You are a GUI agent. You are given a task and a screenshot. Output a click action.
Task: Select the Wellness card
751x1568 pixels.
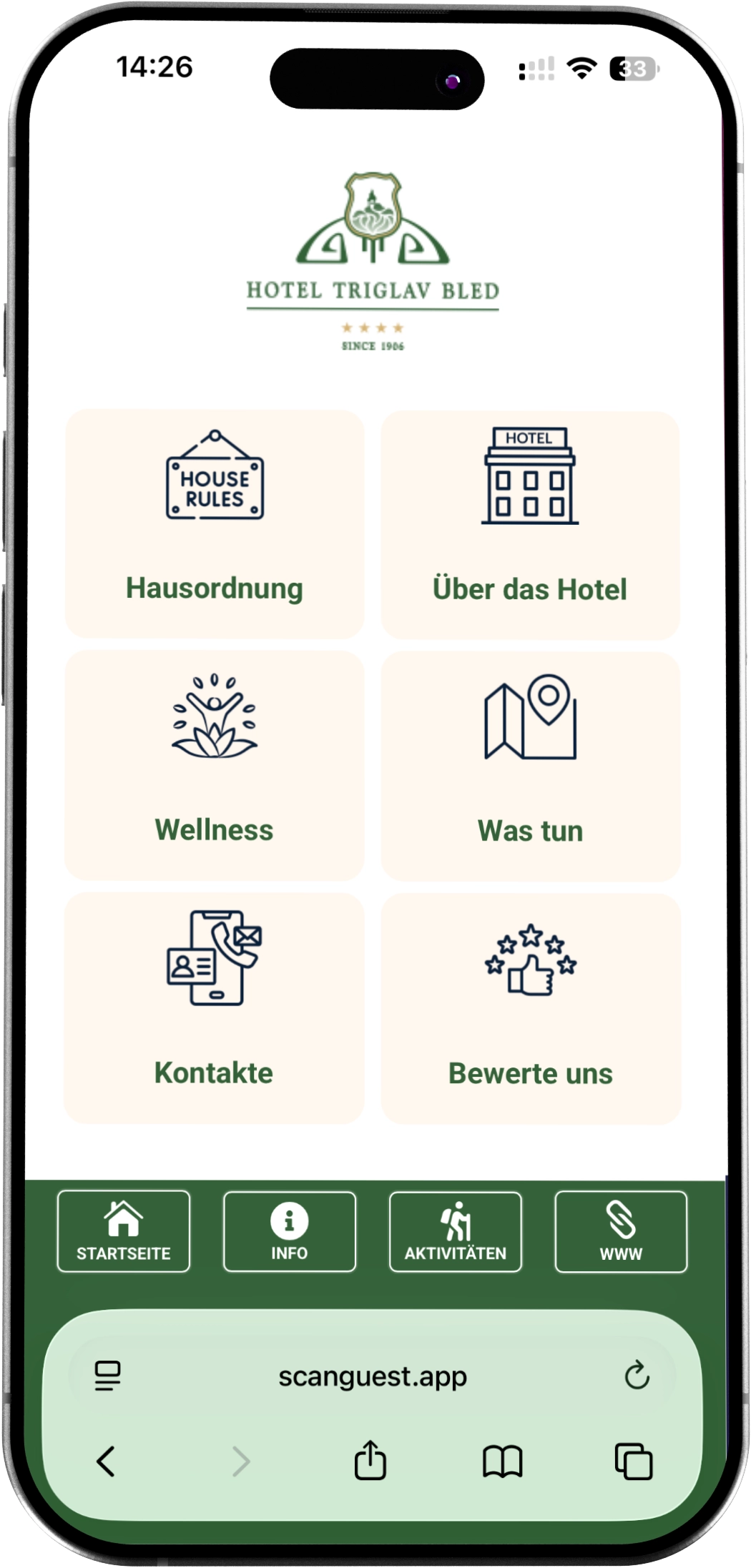tap(214, 765)
